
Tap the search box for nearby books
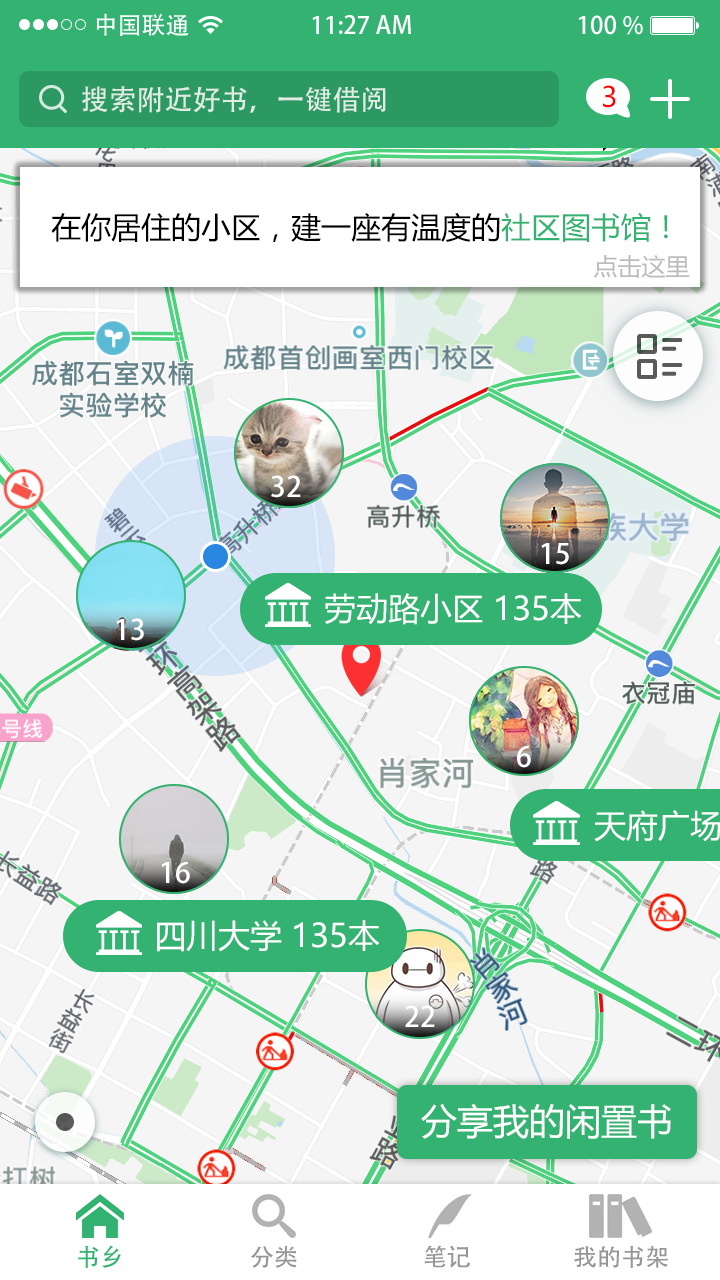click(x=288, y=99)
